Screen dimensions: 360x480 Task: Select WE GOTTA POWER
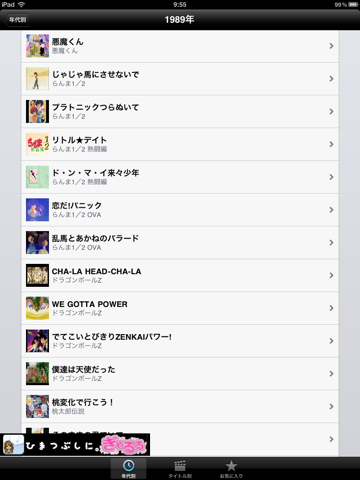click(x=180, y=308)
